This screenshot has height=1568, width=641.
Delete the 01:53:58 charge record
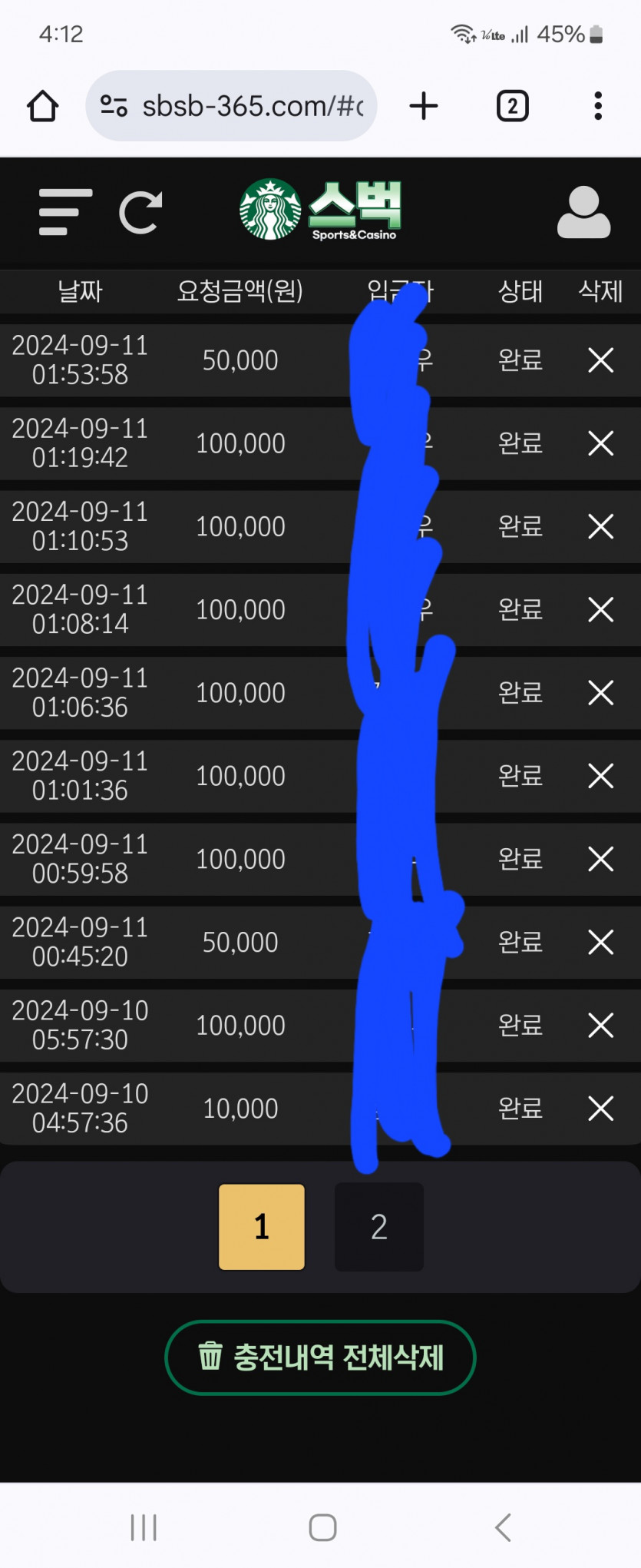click(x=600, y=360)
